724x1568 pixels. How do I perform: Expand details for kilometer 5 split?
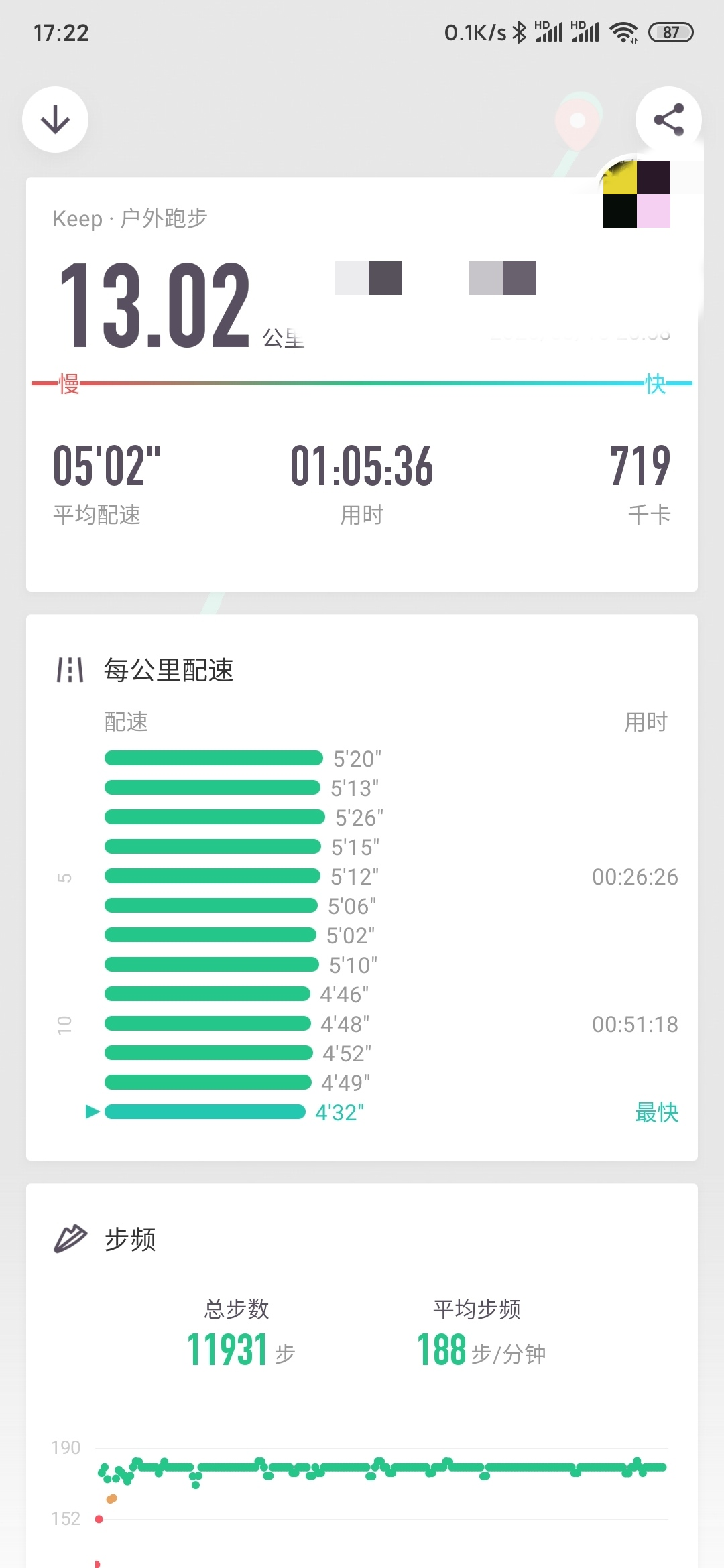[65, 876]
